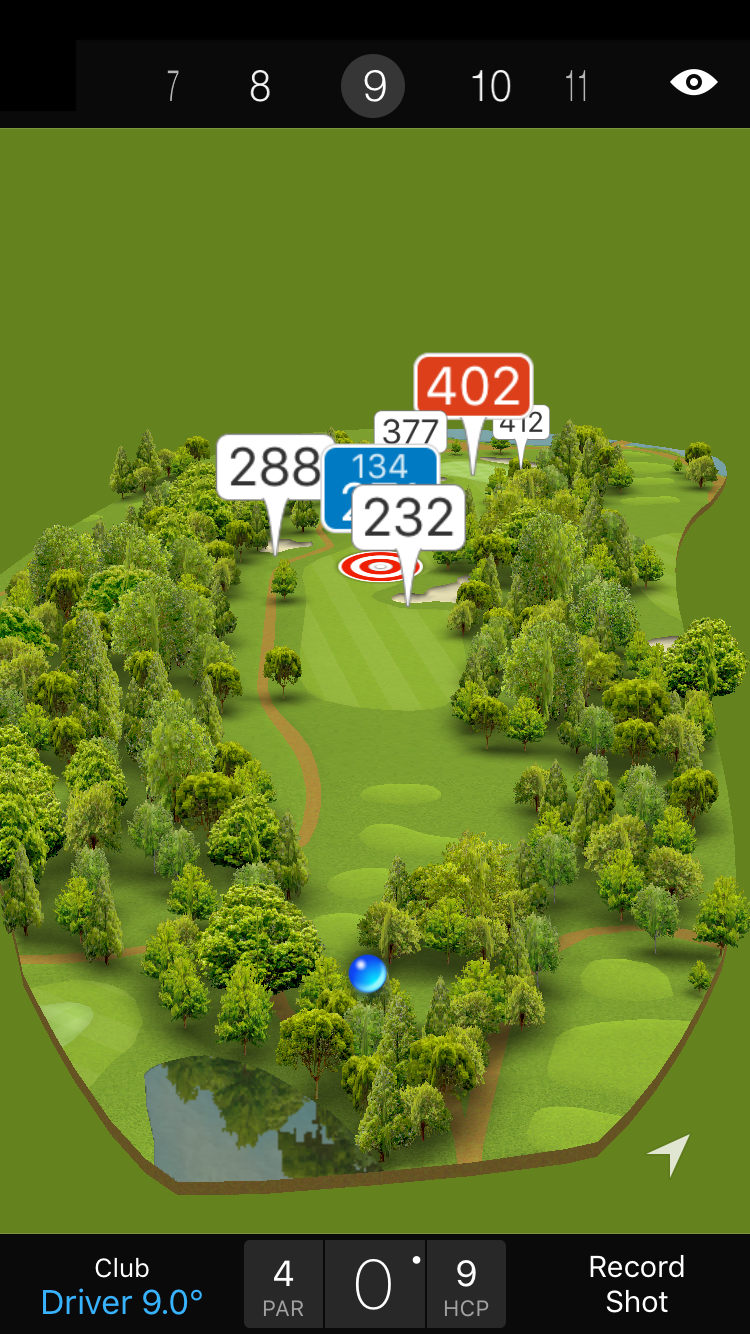750x1334 pixels.
Task: Open the score entry showing 0
Action: [x=374, y=1286]
